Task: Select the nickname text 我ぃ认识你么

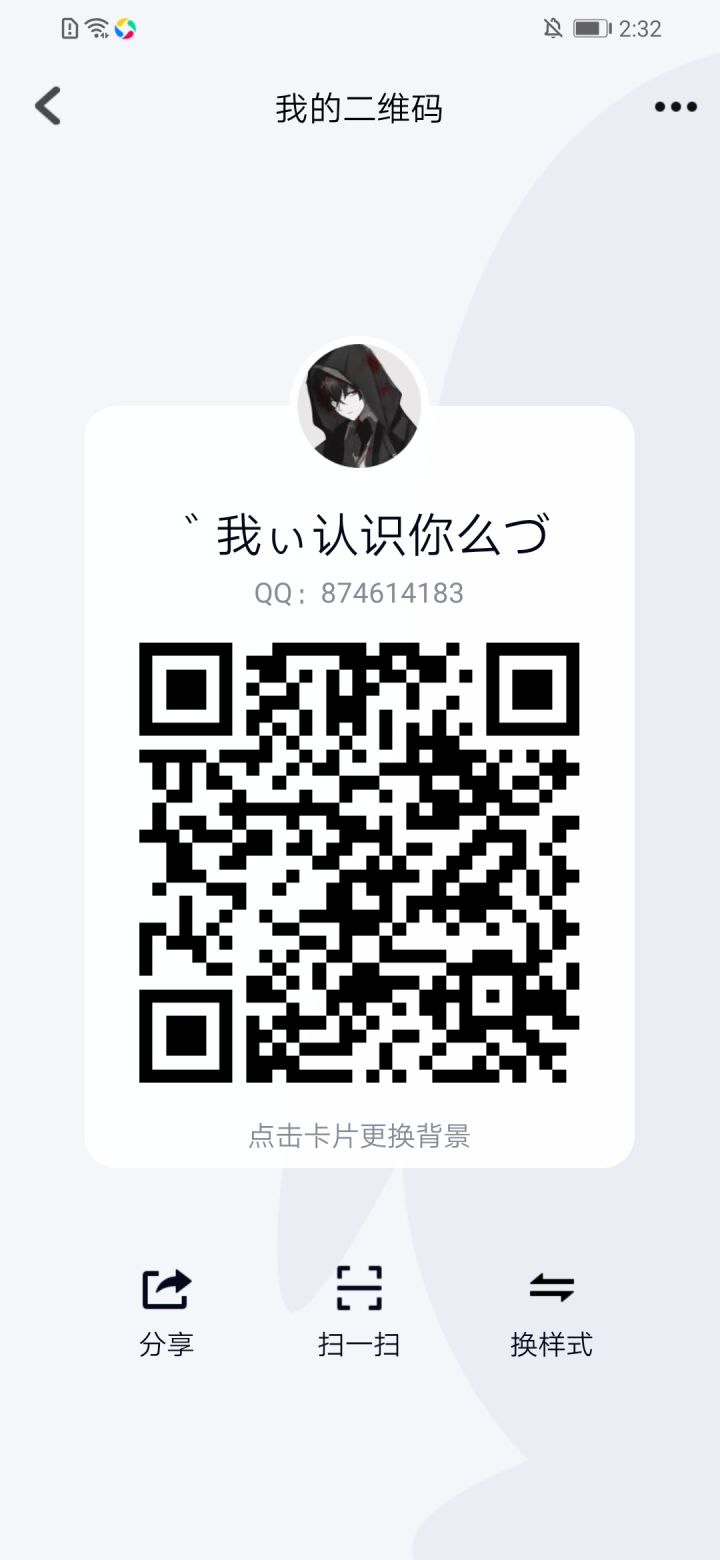Action: pyautogui.click(x=361, y=535)
